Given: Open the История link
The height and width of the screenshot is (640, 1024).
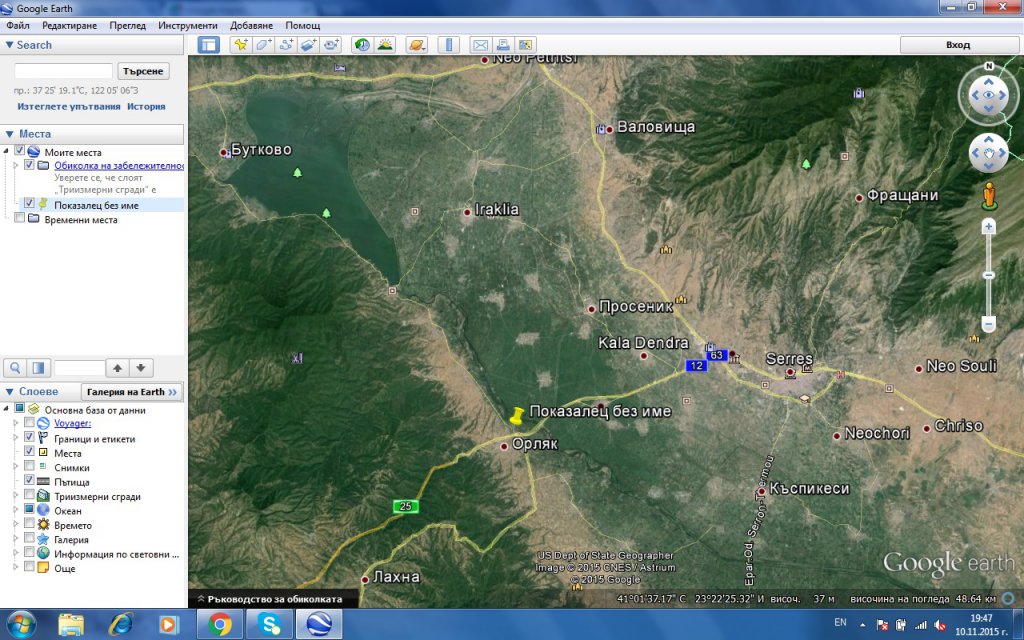Looking at the screenshot, I should (146, 106).
